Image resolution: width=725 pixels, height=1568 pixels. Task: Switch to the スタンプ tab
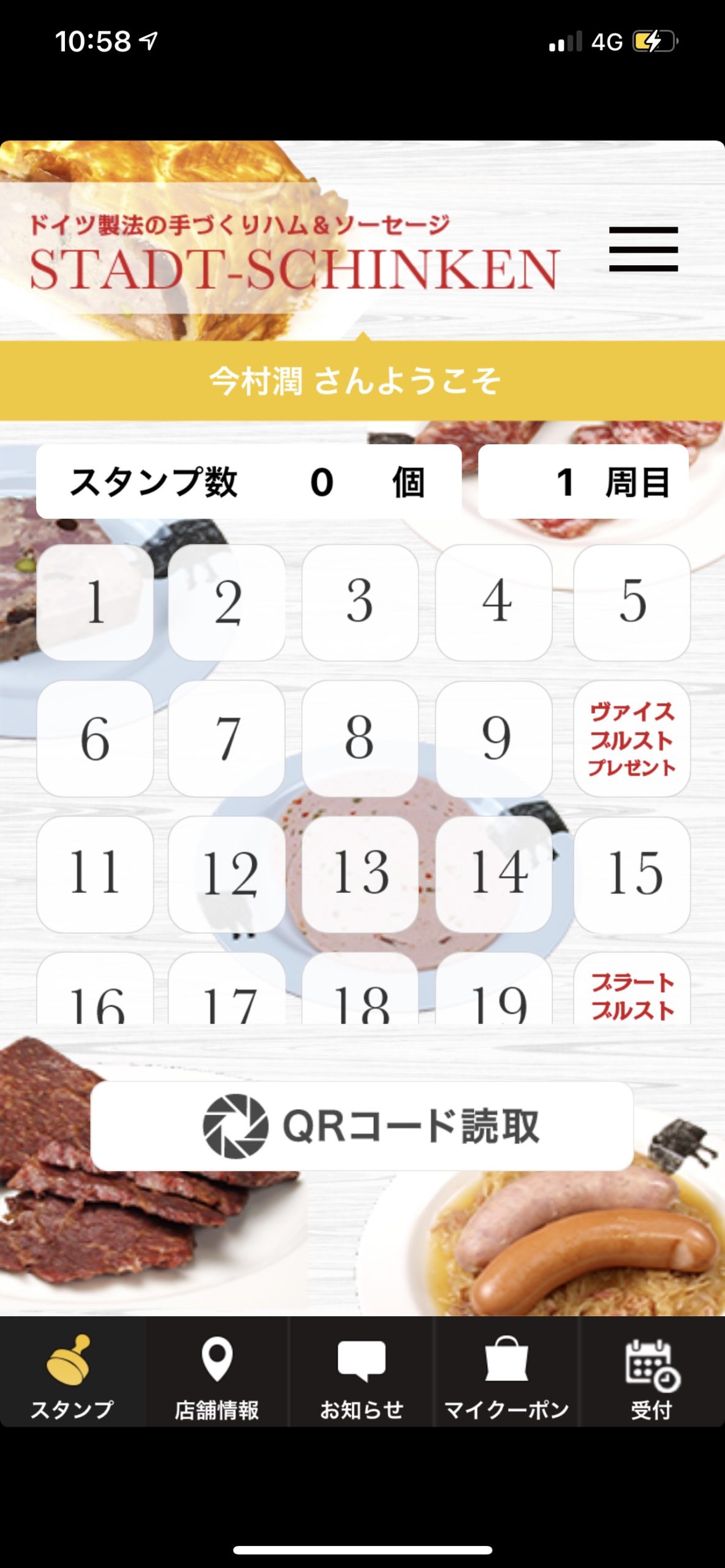pos(72,1372)
